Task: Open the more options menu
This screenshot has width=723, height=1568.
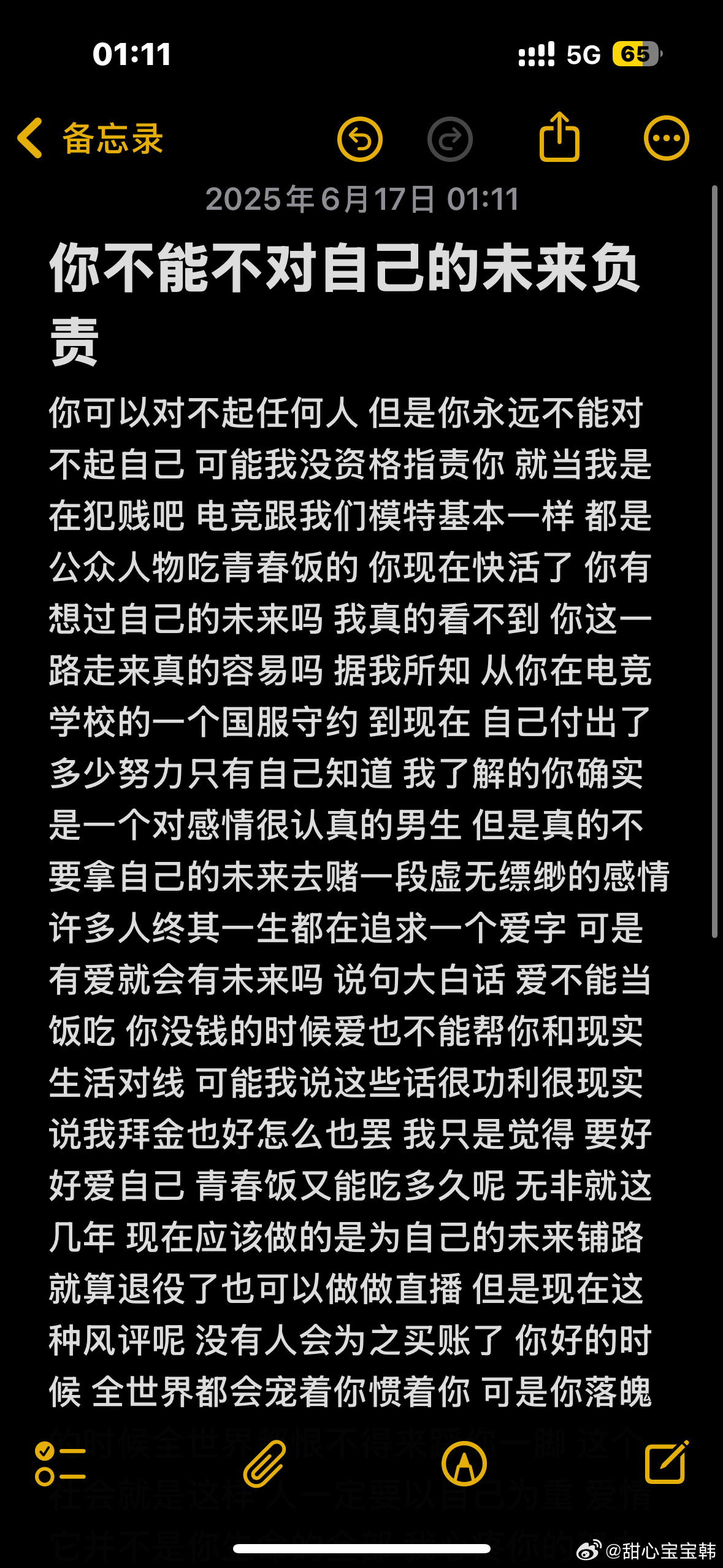Action: 667,139
